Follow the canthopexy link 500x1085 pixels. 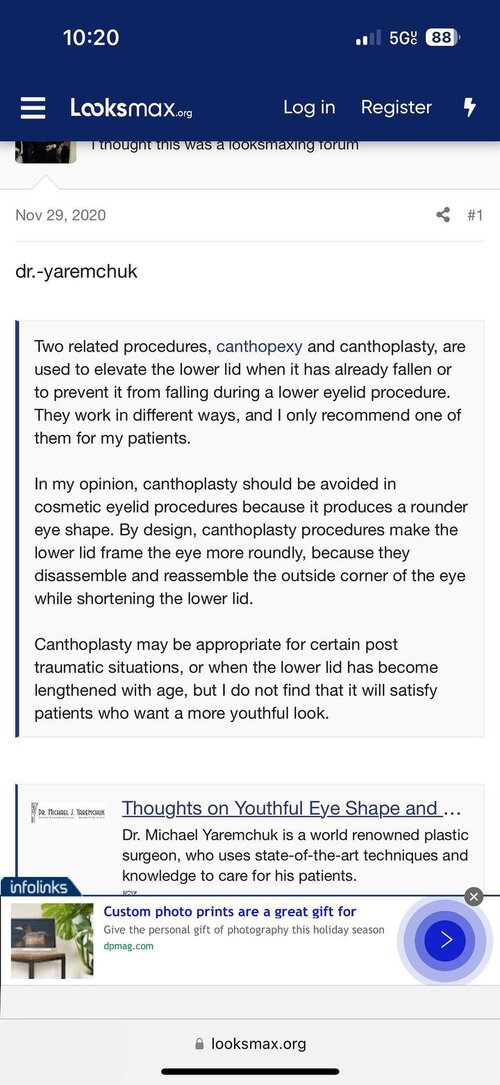259,346
